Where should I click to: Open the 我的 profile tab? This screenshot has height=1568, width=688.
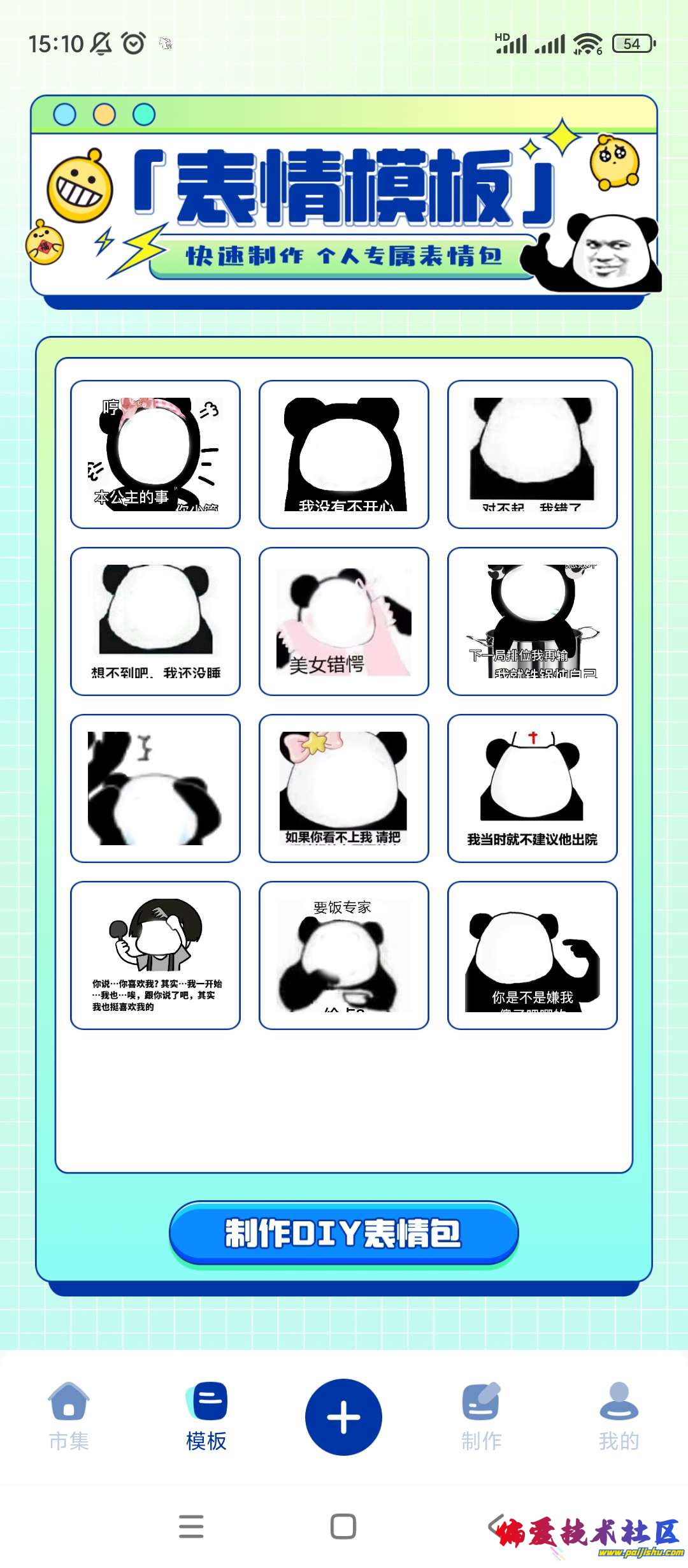pyautogui.click(x=619, y=1416)
